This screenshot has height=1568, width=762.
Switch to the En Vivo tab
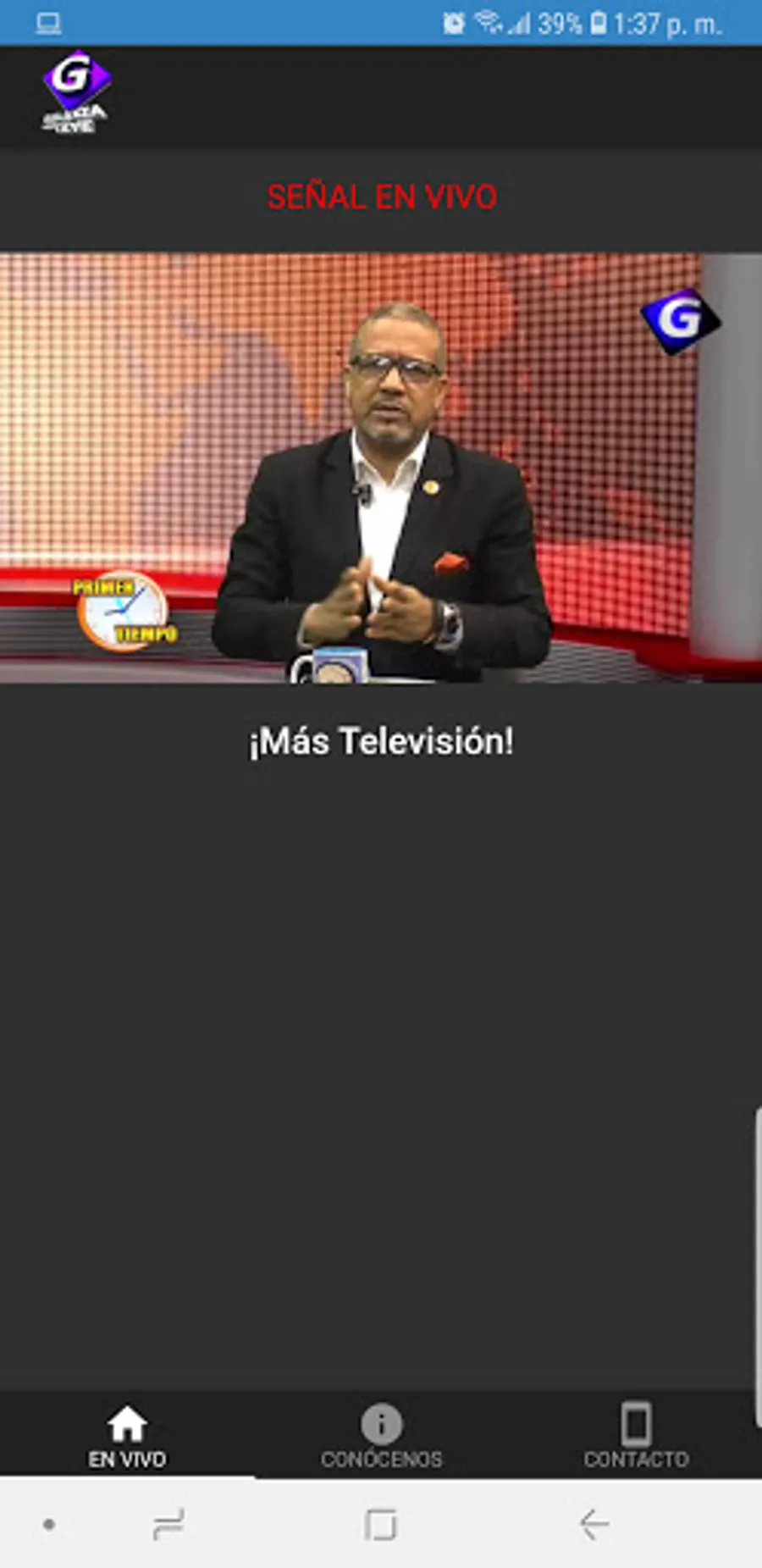coord(127,1436)
